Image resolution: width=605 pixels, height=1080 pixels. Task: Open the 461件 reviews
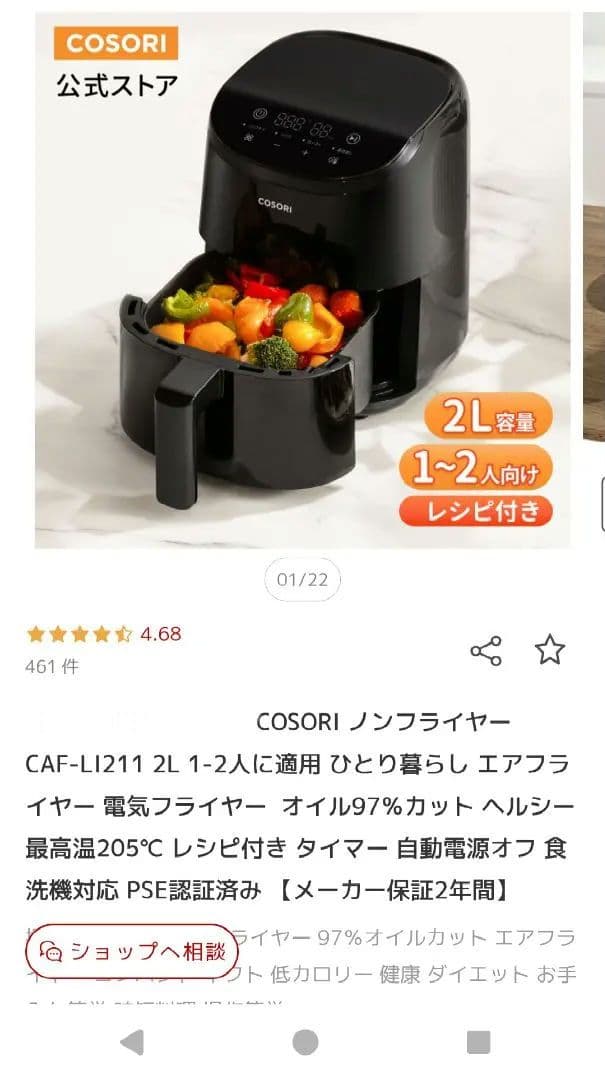point(52,666)
